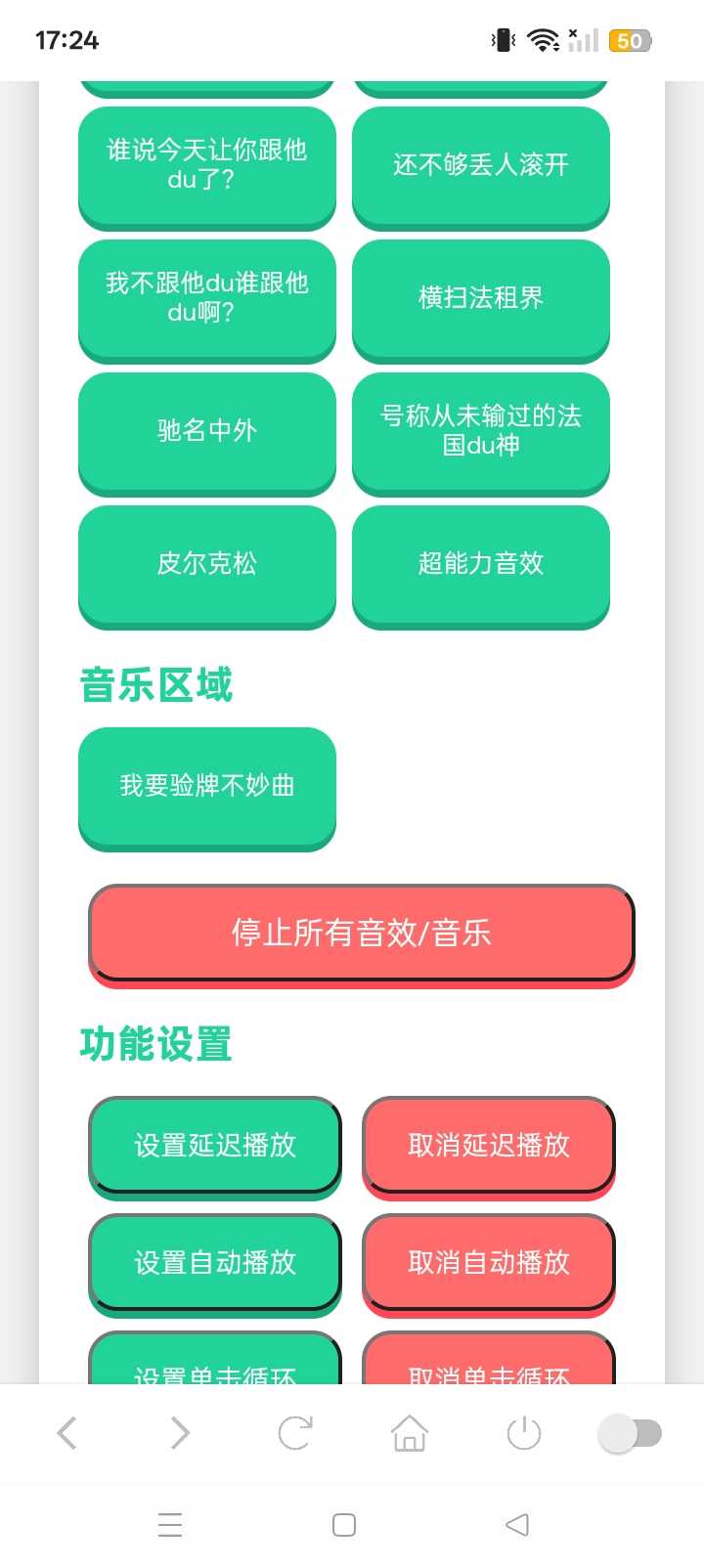Go forward with the browser forward arrow
704x1568 pixels.
pyautogui.click(x=180, y=1433)
